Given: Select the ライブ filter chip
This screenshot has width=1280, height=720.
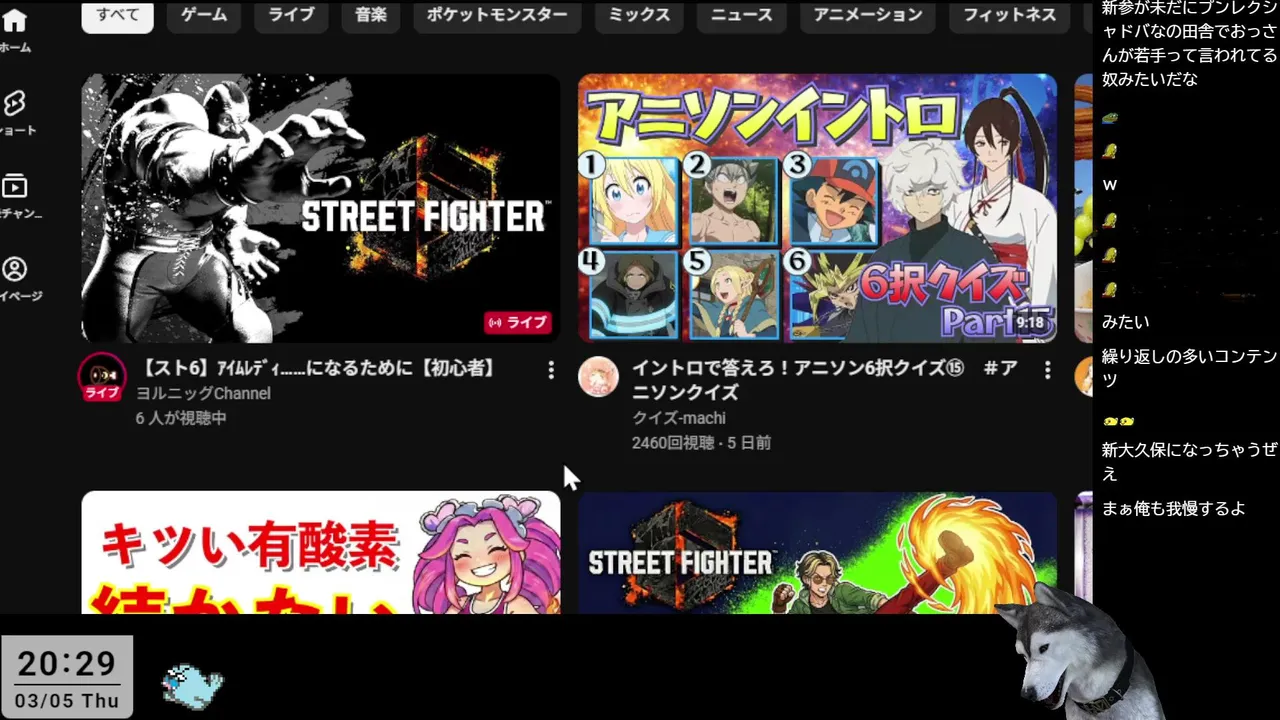Looking at the screenshot, I should (x=291, y=15).
